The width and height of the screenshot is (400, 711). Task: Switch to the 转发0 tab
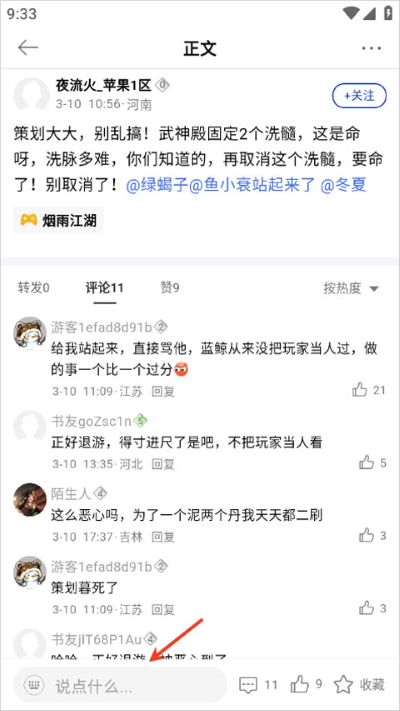coord(34,287)
